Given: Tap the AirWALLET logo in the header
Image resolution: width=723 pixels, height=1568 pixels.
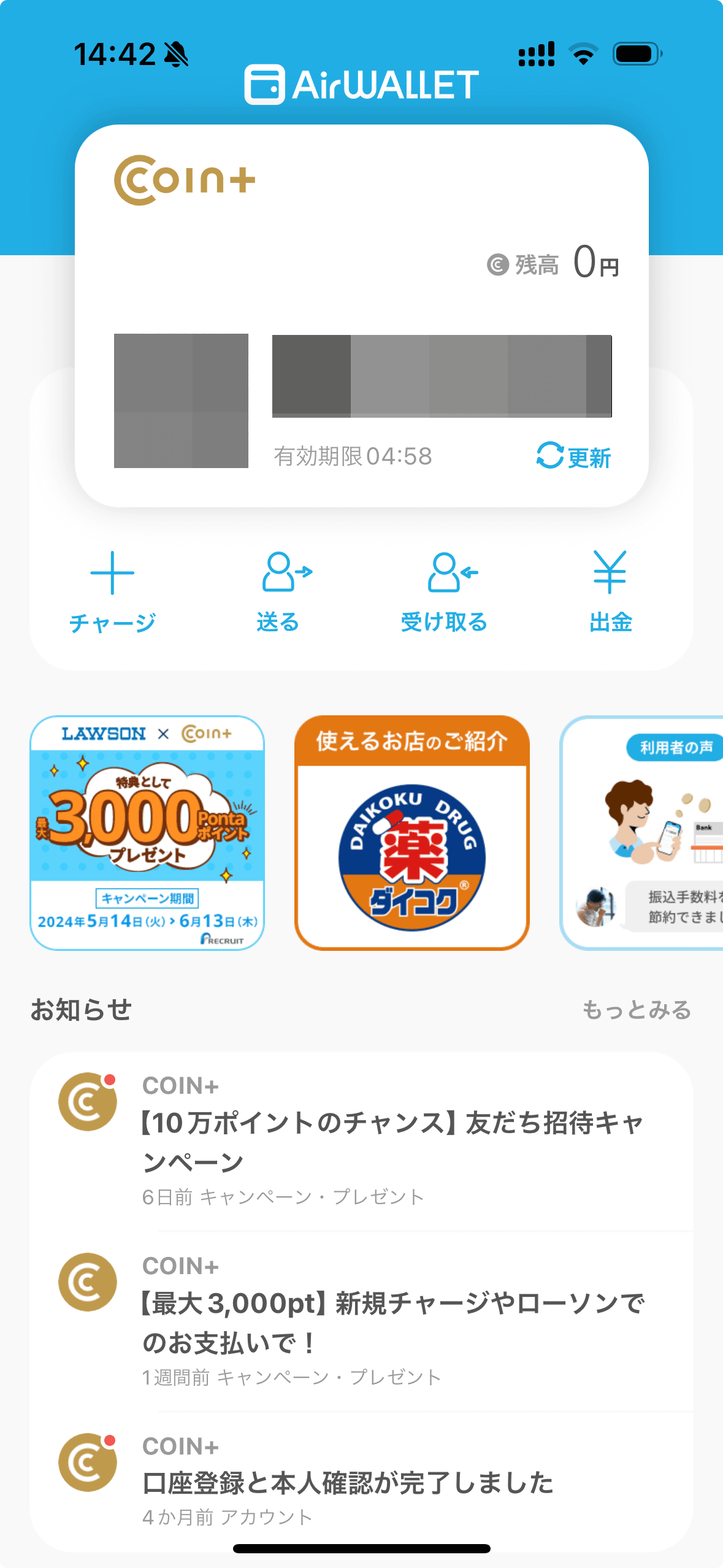Looking at the screenshot, I should [362, 86].
